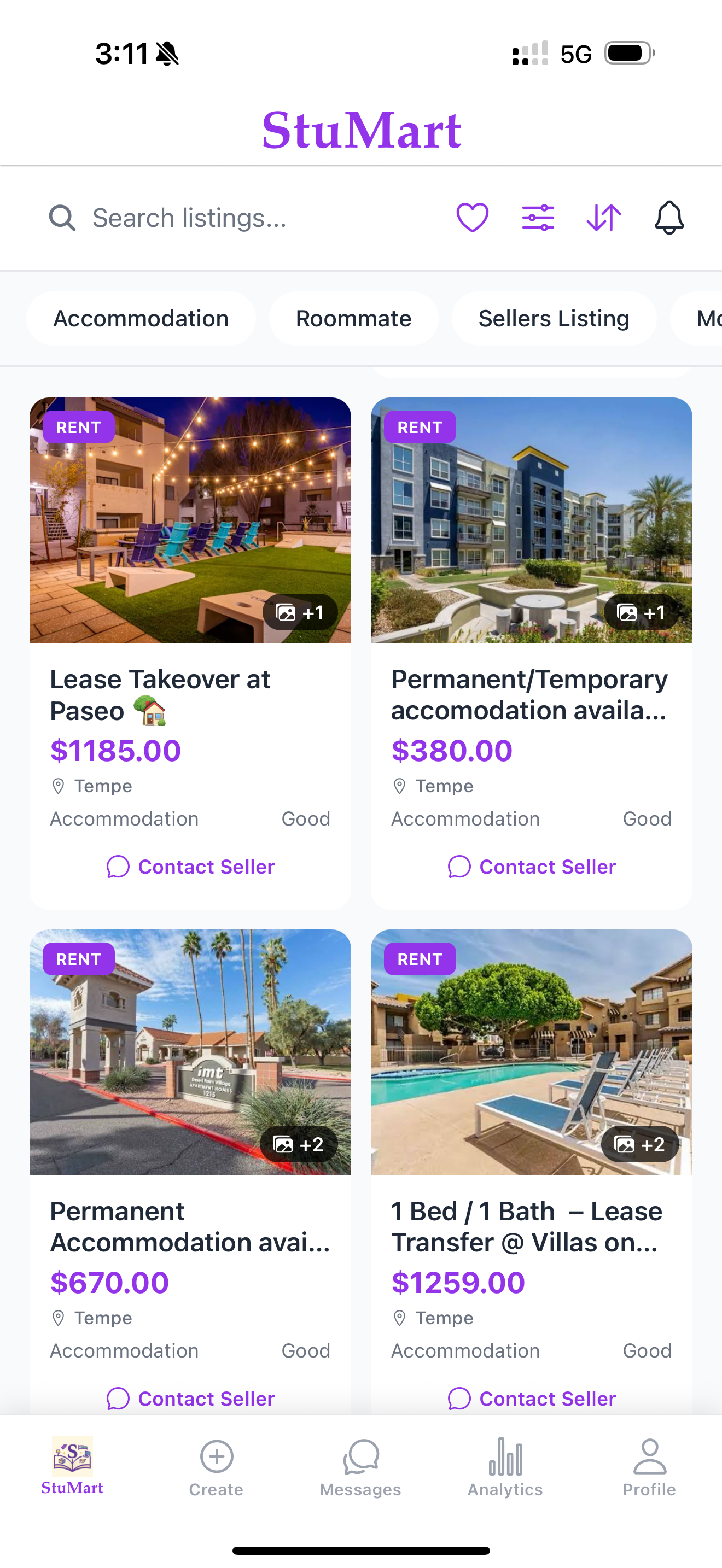Contact seller for Lease Takeover at Paseo
722x1568 pixels.
[190, 865]
